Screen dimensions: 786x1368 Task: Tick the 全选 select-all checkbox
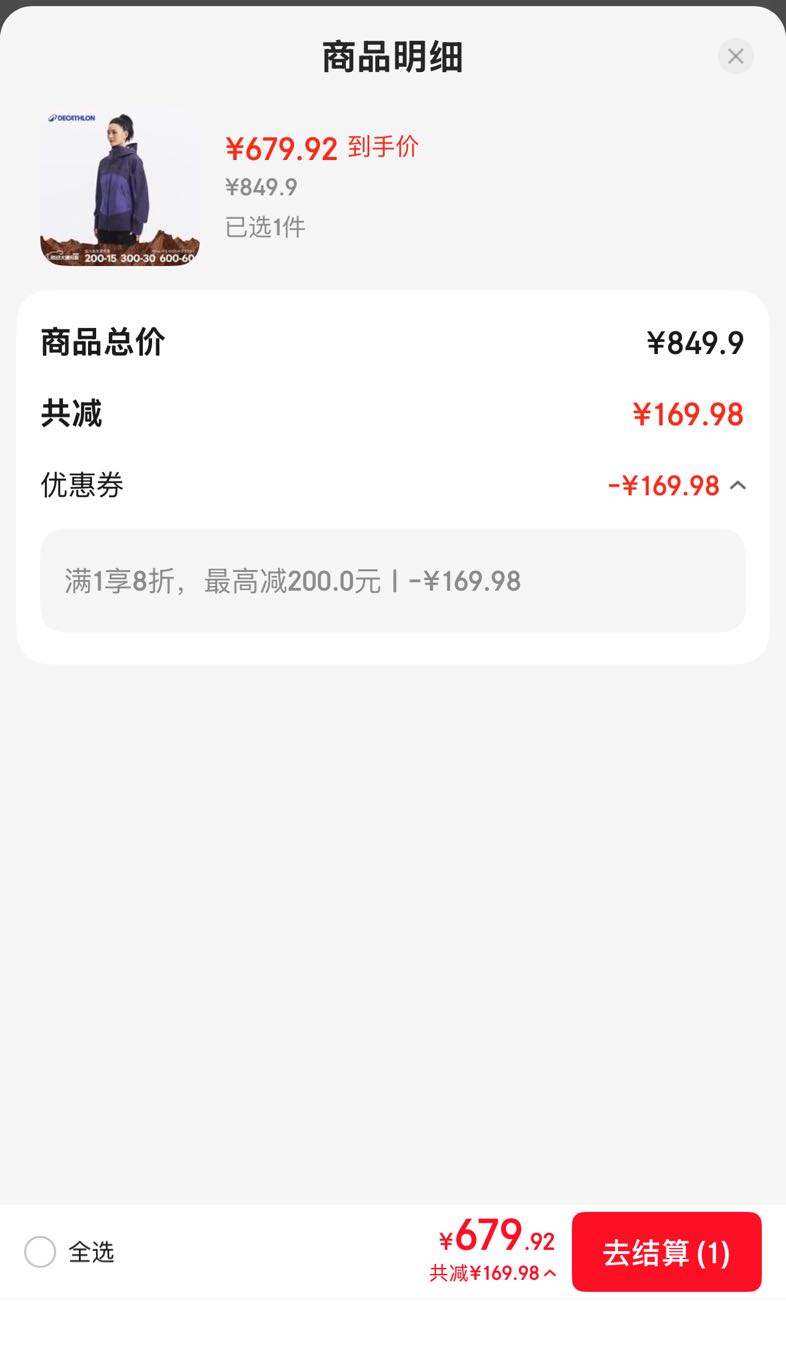(x=40, y=1252)
